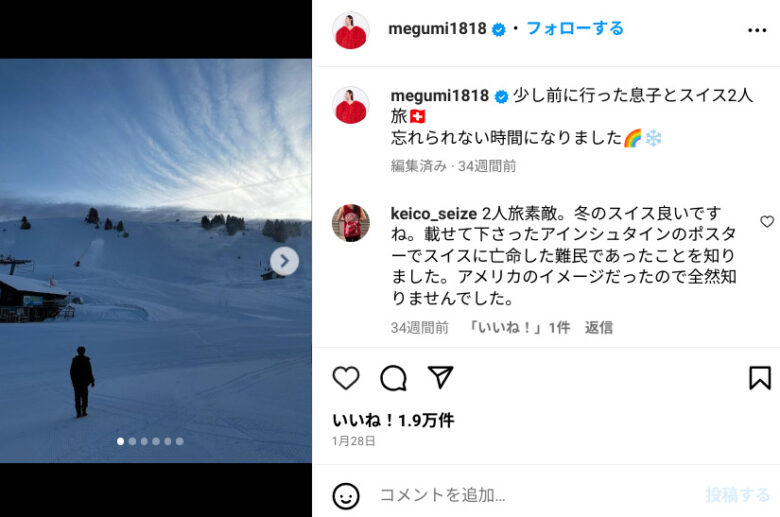Share the post via paper plane icon
This screenshot has width=780, height=517.
[x=441, y=378]
